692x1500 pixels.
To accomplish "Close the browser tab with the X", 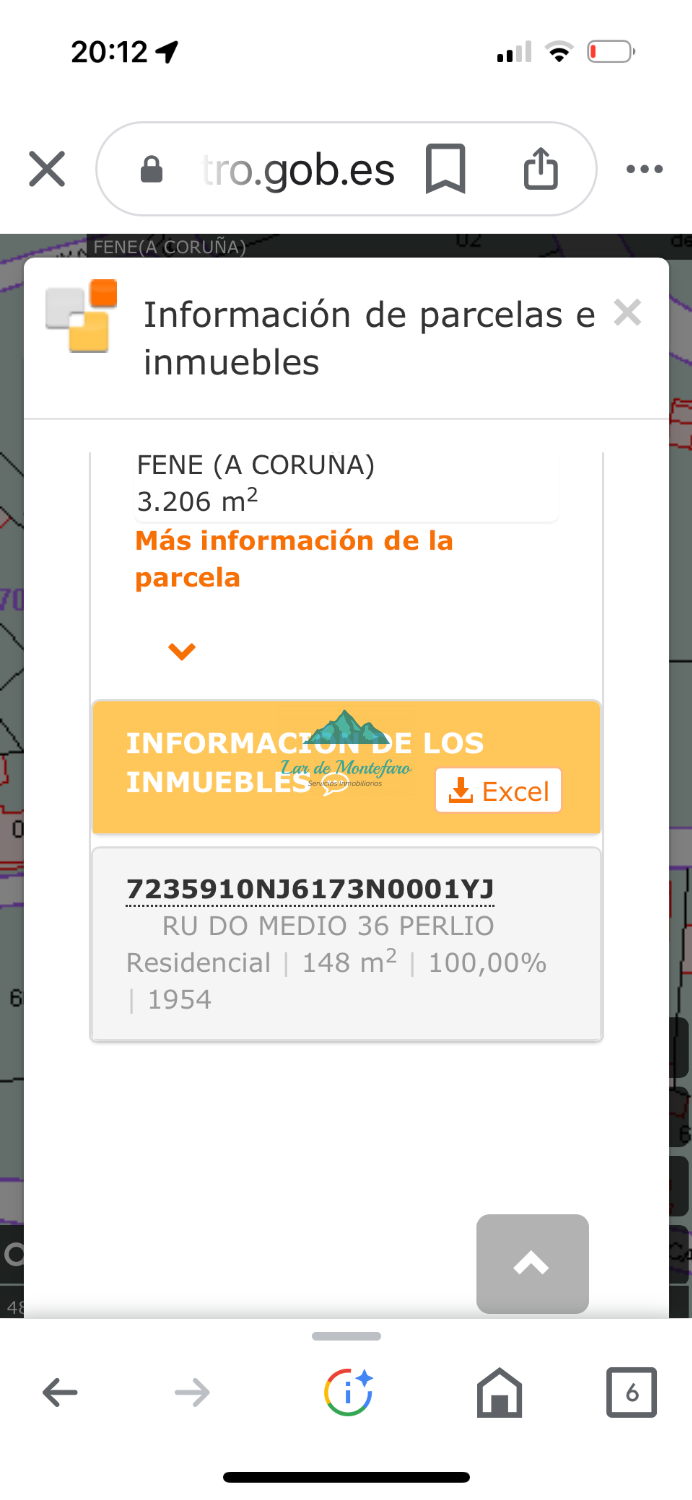I will [x=47, y=170].
